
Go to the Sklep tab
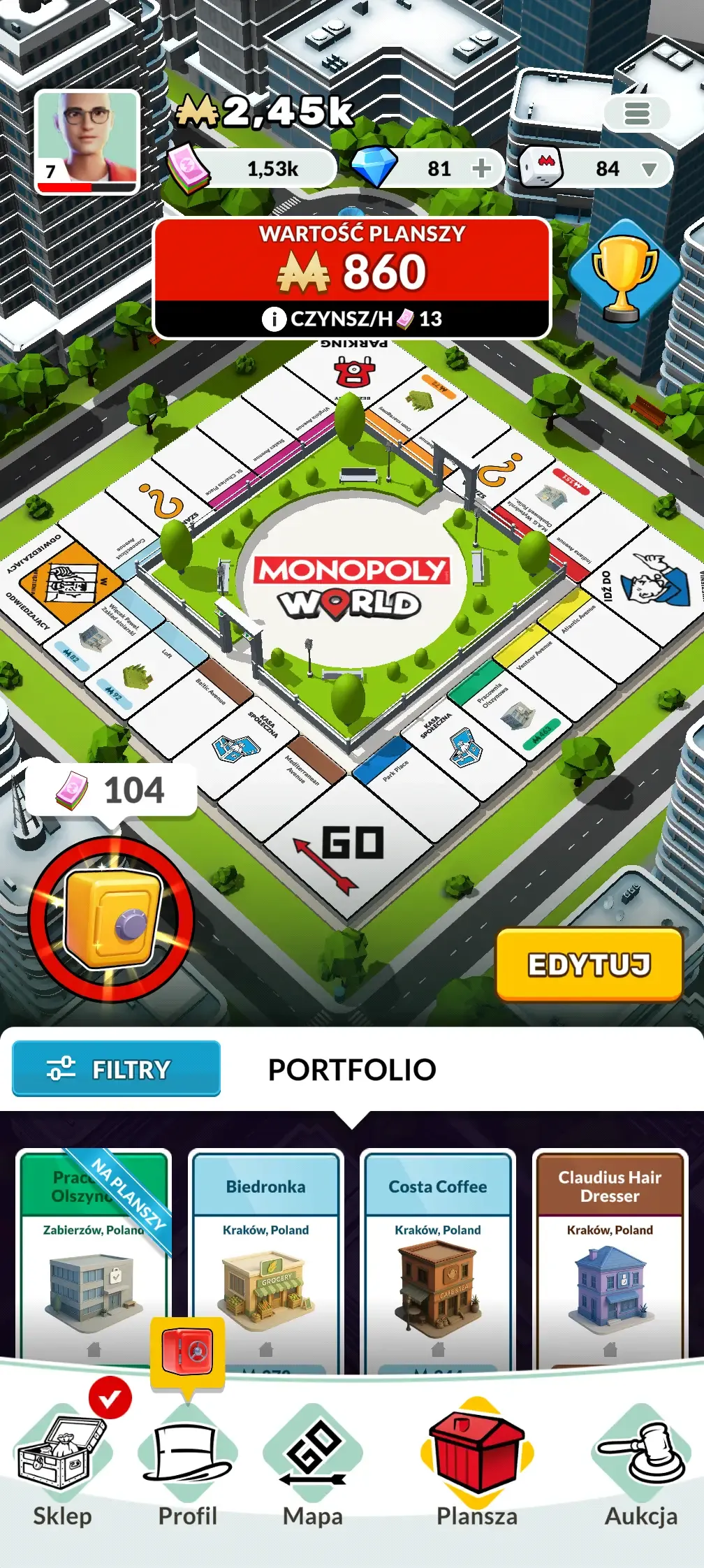(62, 1465)
